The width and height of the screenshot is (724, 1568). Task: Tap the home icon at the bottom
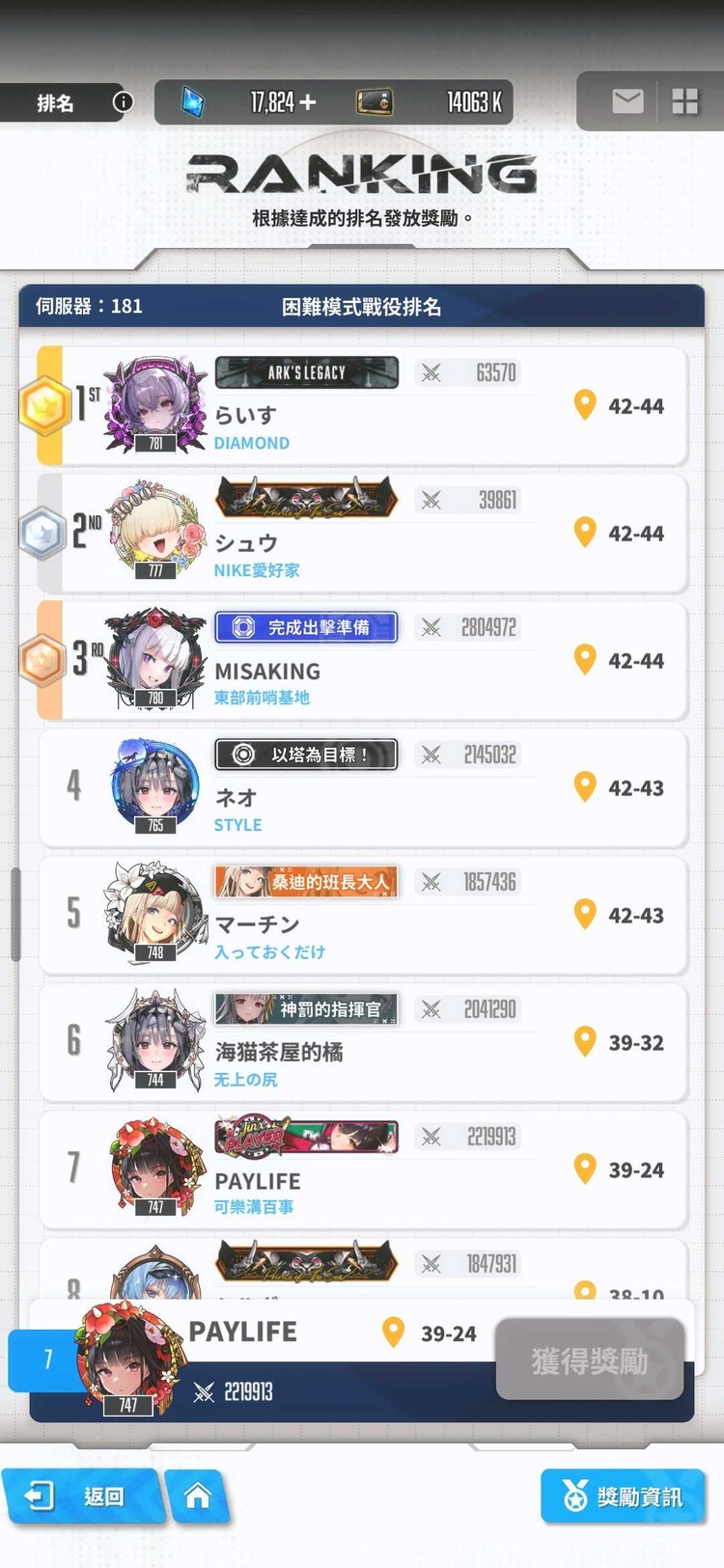click(x=199, y=1497)
